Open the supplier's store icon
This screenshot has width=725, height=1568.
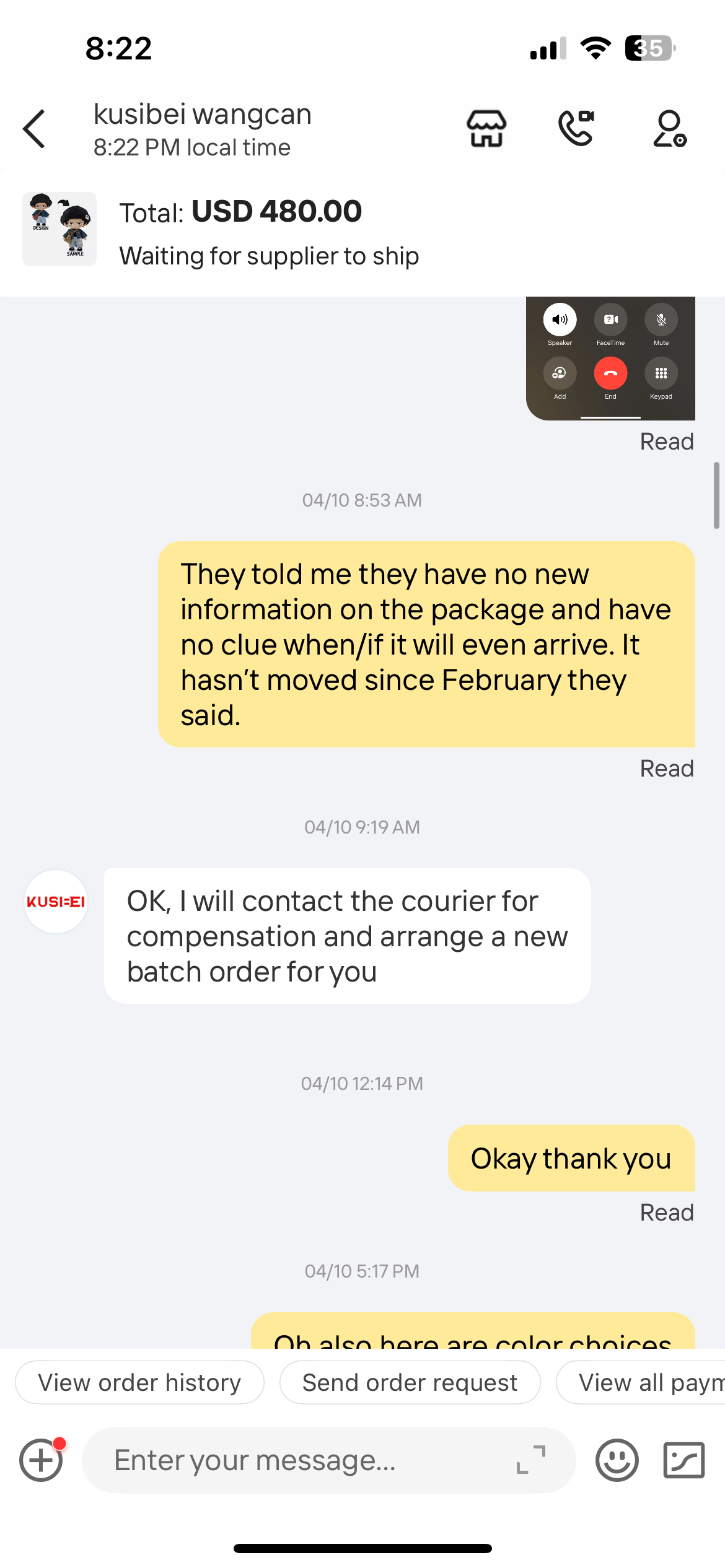click(x=486, y=129)
